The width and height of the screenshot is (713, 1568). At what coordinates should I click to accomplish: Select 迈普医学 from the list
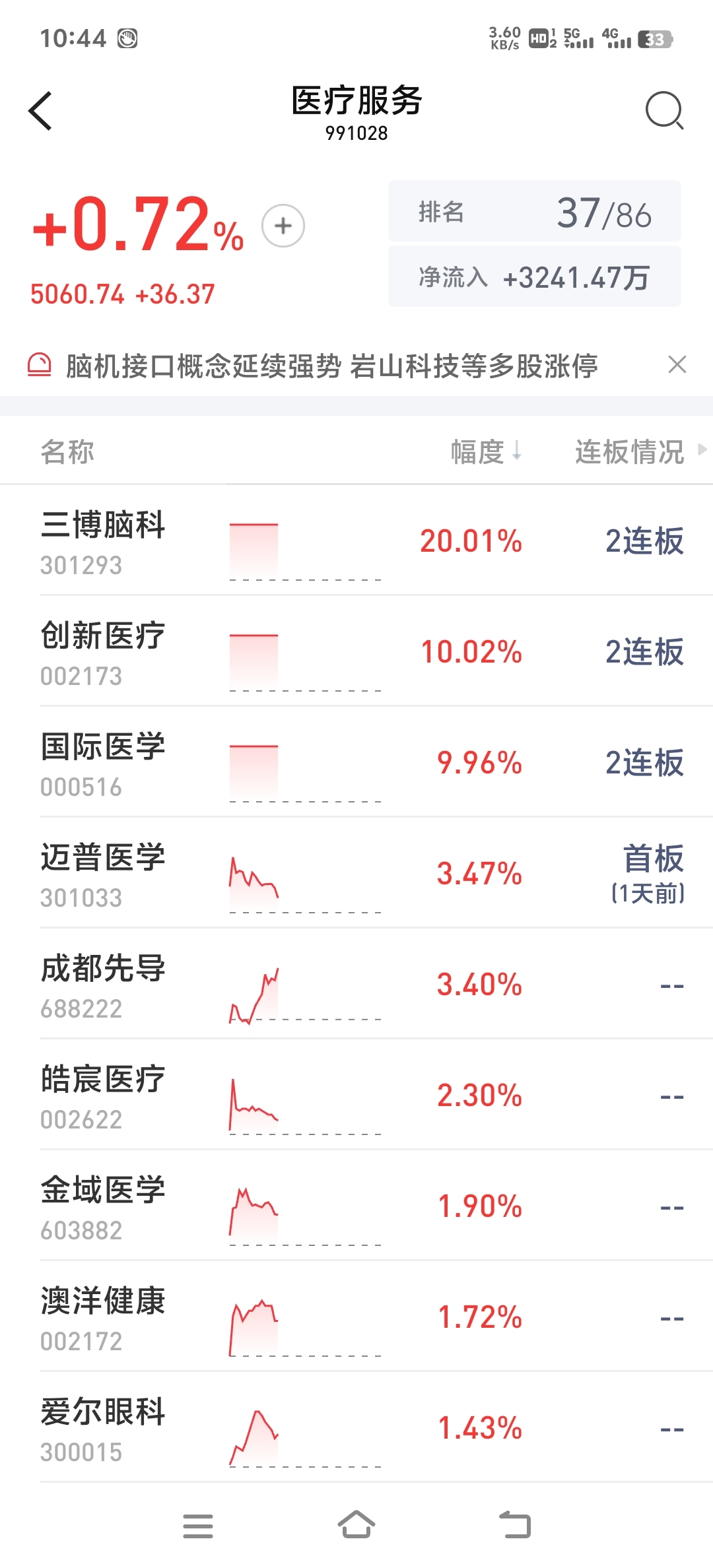click(x=103, y=874)
